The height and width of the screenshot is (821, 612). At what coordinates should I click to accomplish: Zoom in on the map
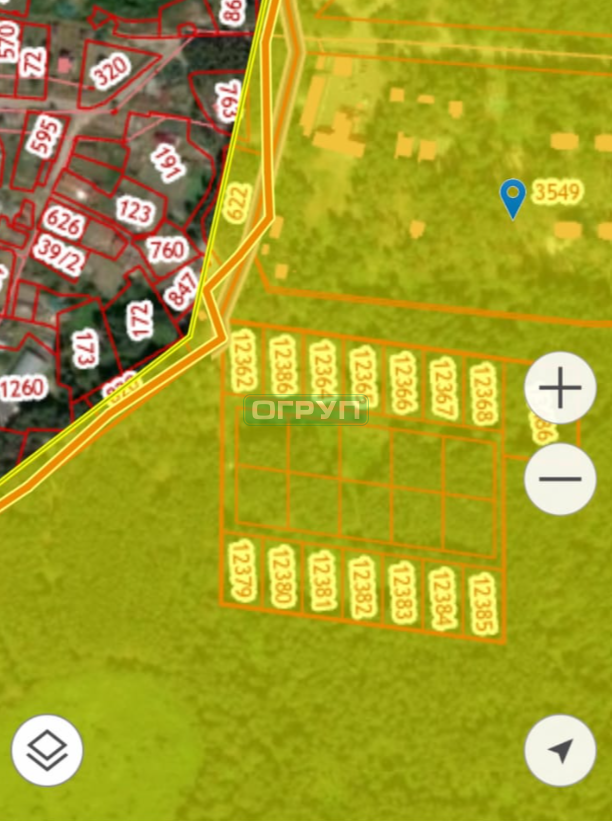click(560, 389)
